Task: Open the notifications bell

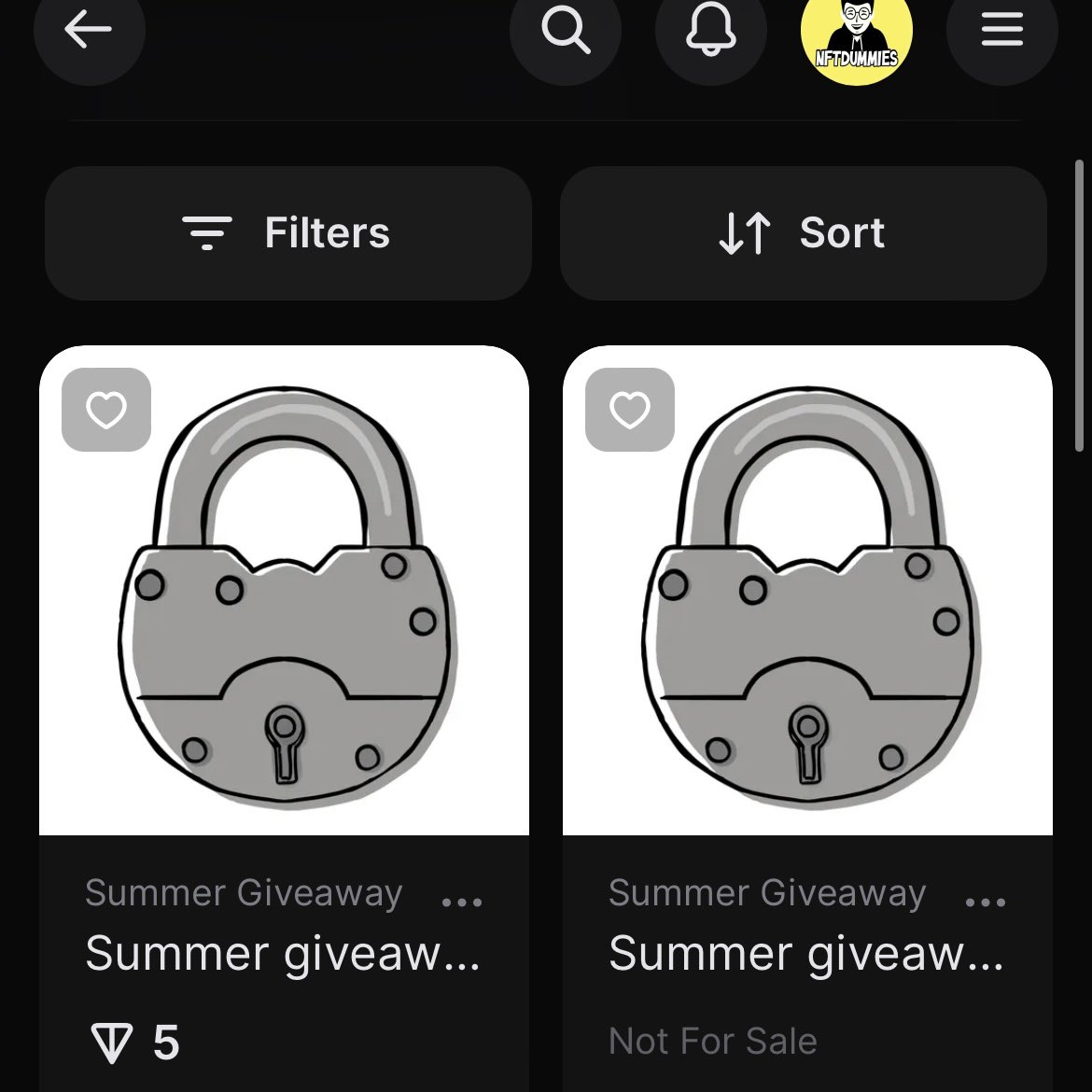Action: [x=711, y=30]
